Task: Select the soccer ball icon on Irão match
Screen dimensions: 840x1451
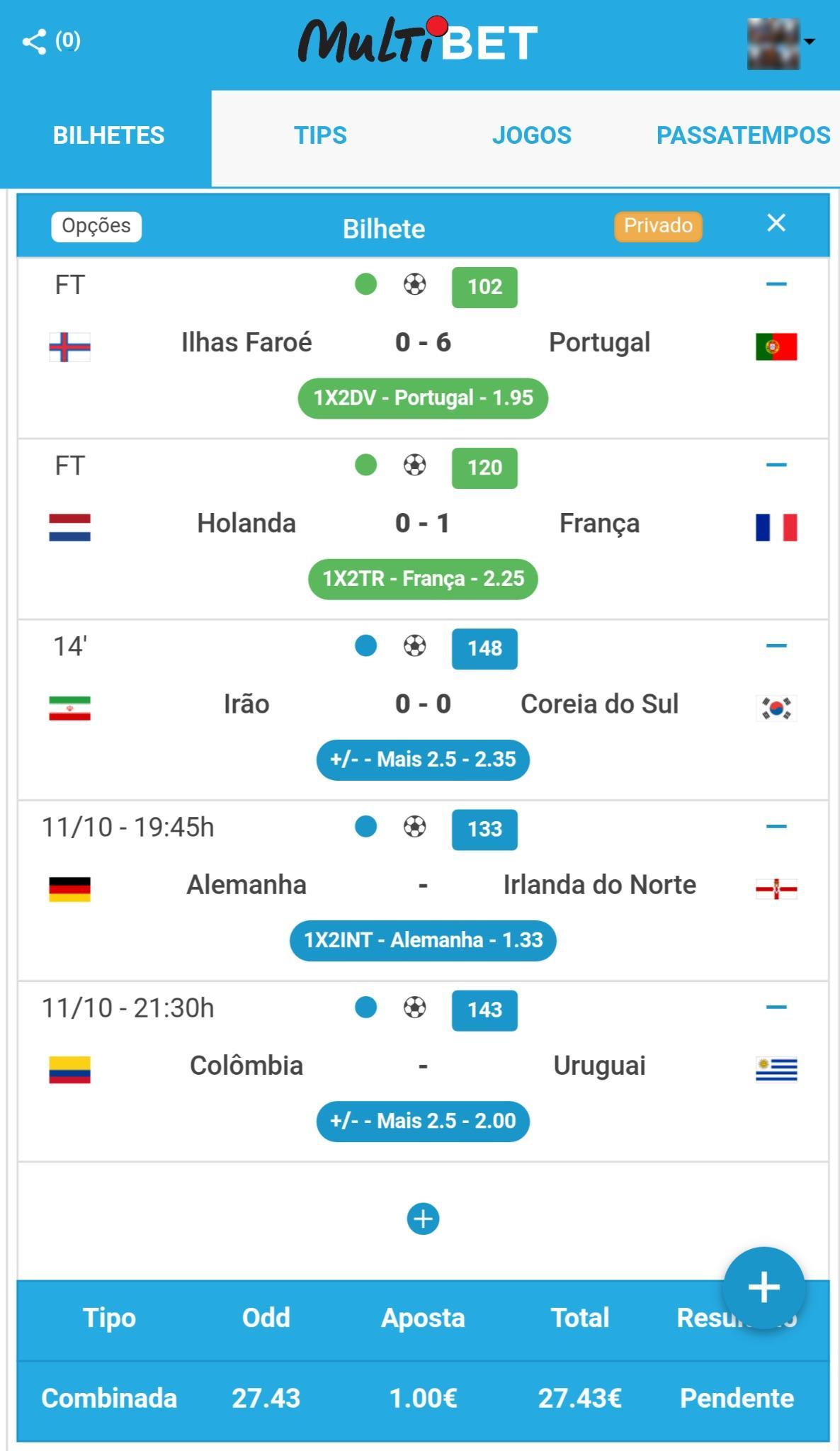Action: pos(413,647)
